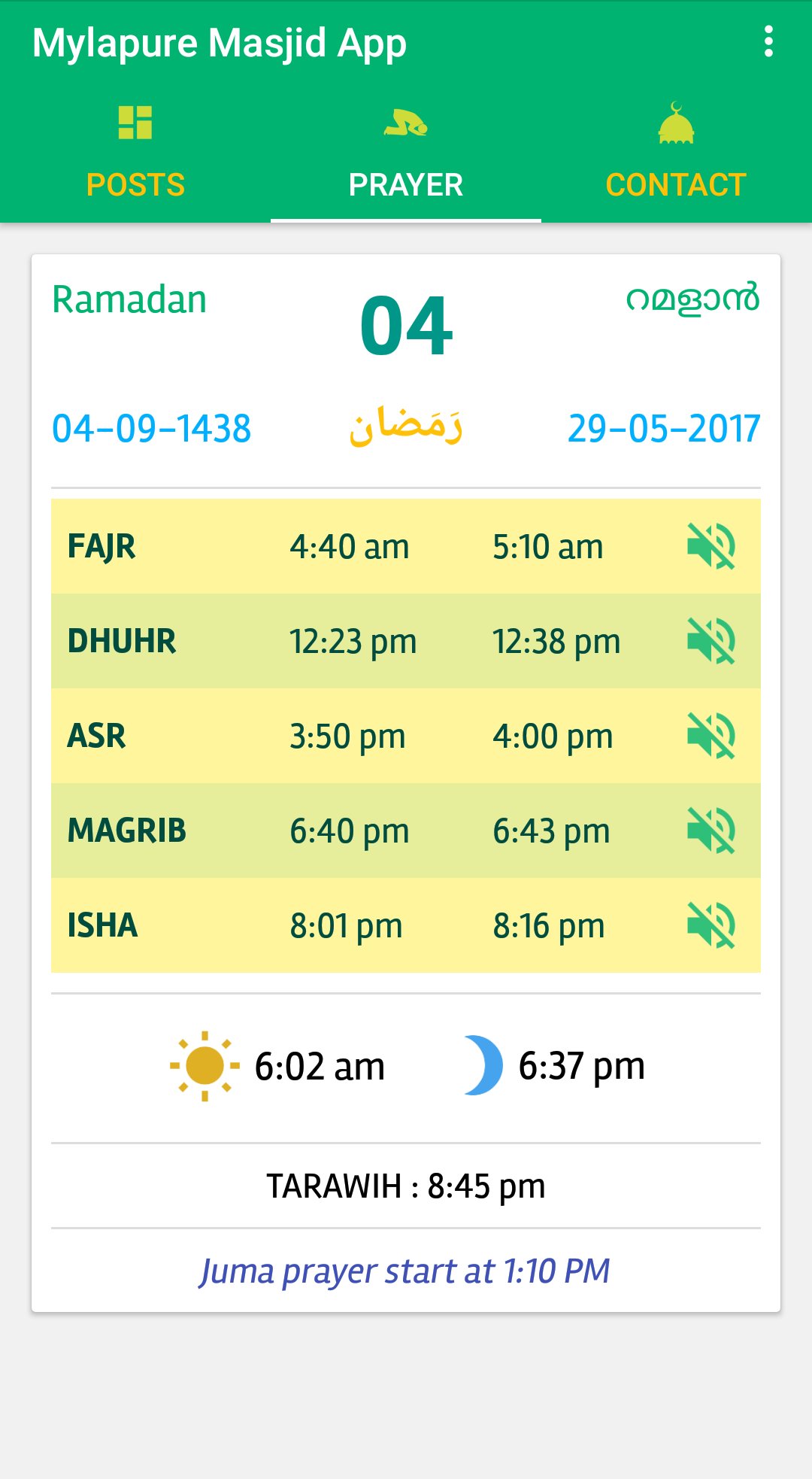
Task: Click the Hijri date 04-09-1438
Action: pos(151,429)
